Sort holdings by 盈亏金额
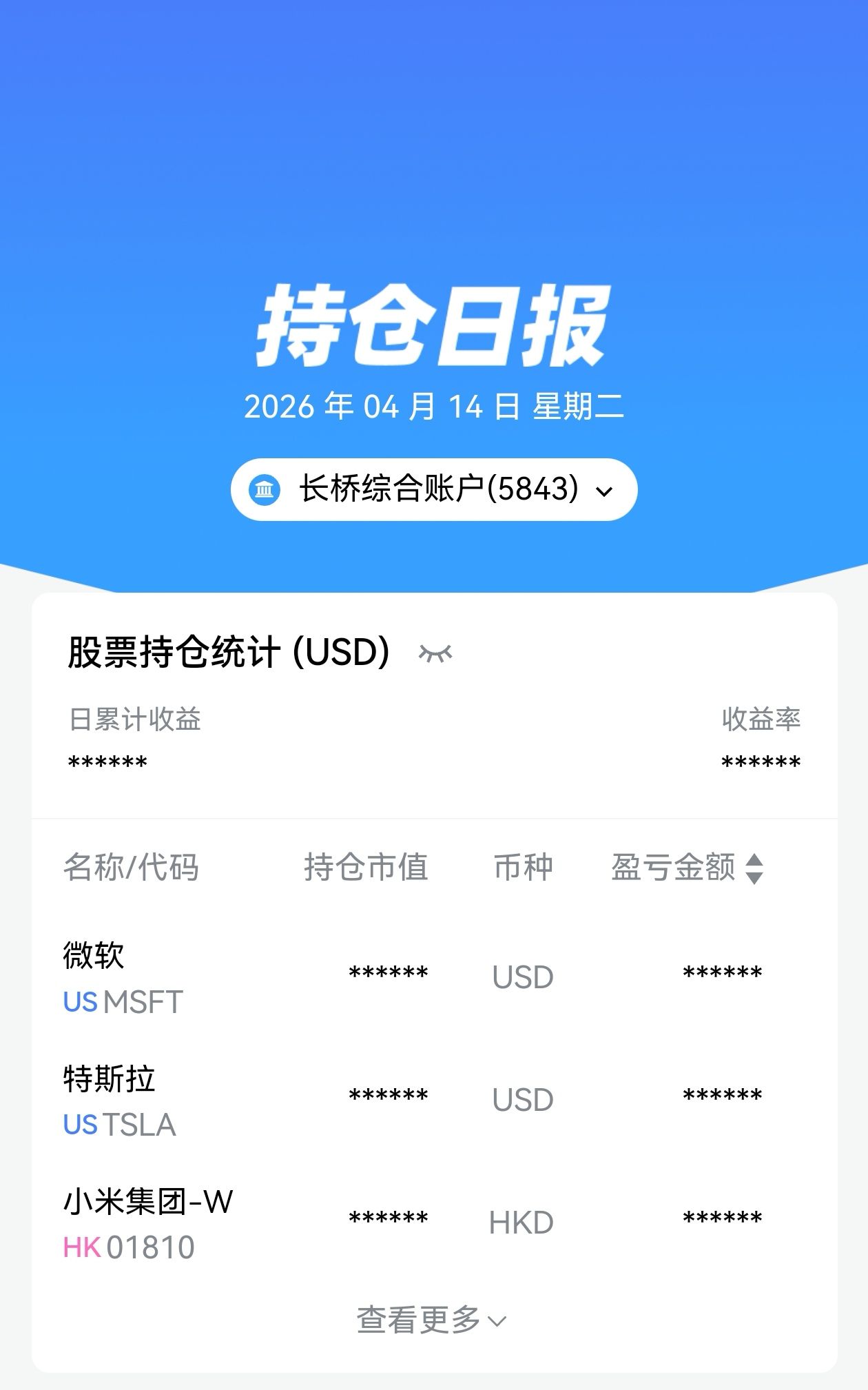The height and width of the screenshot is (1390, 868). [x=755, y=868]
